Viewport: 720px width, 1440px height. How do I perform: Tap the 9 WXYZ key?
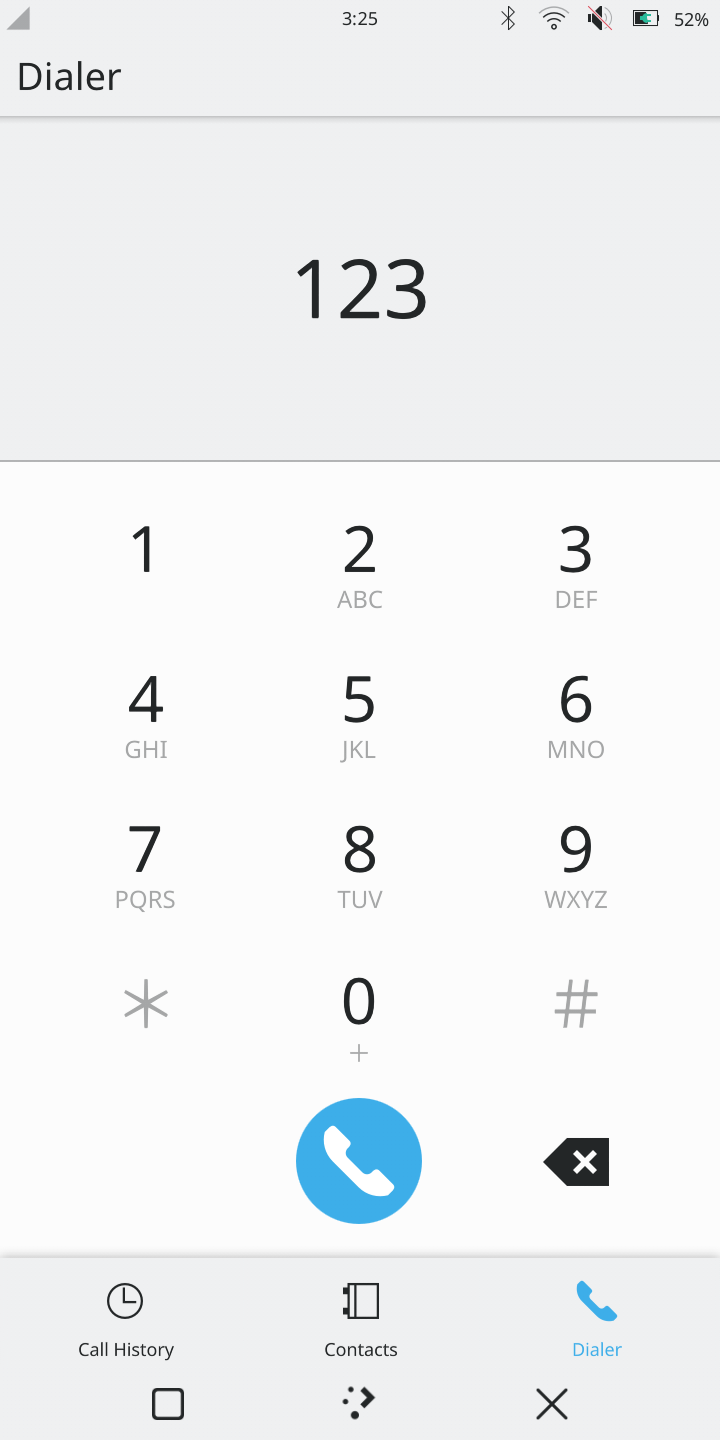click(x=576, y=864)
